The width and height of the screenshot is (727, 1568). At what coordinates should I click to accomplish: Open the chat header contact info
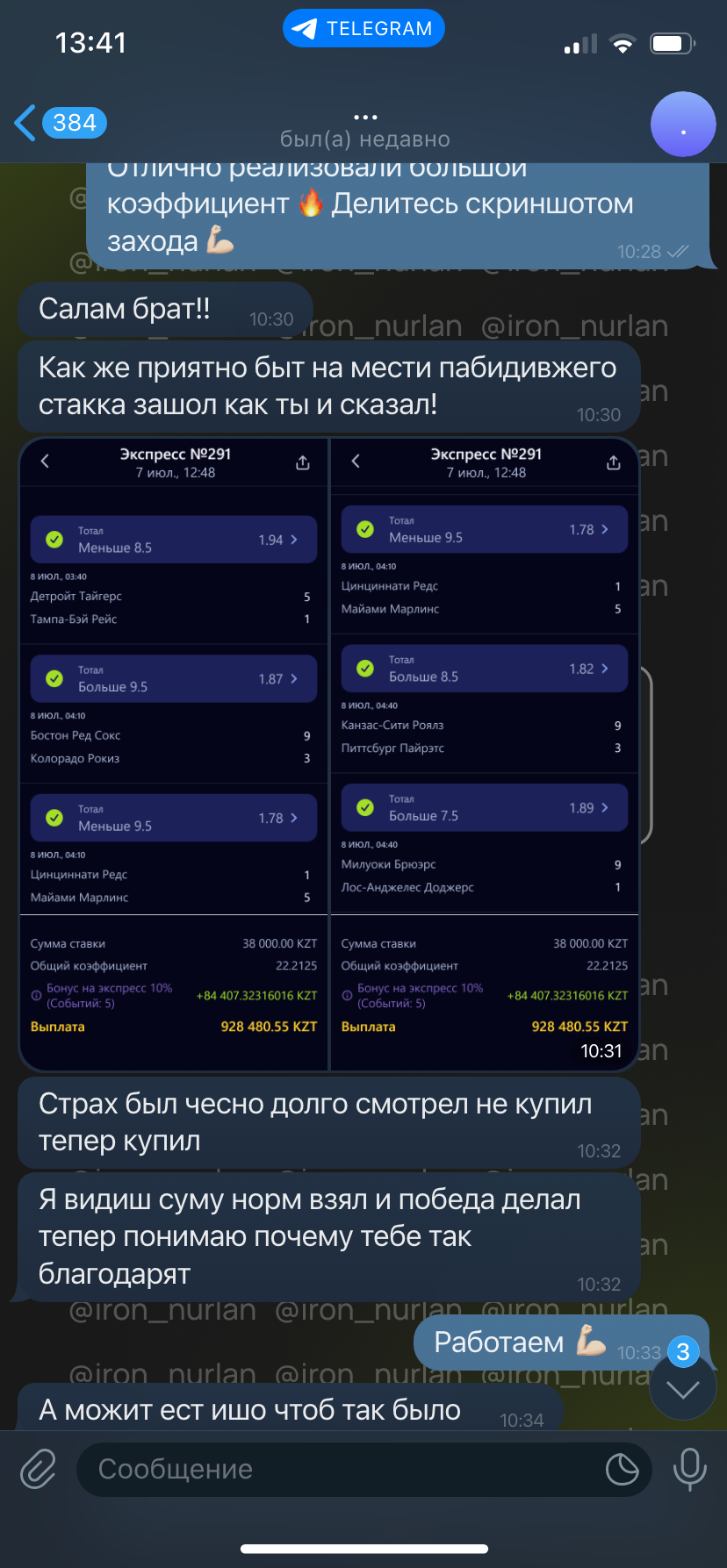click(364, 129)
